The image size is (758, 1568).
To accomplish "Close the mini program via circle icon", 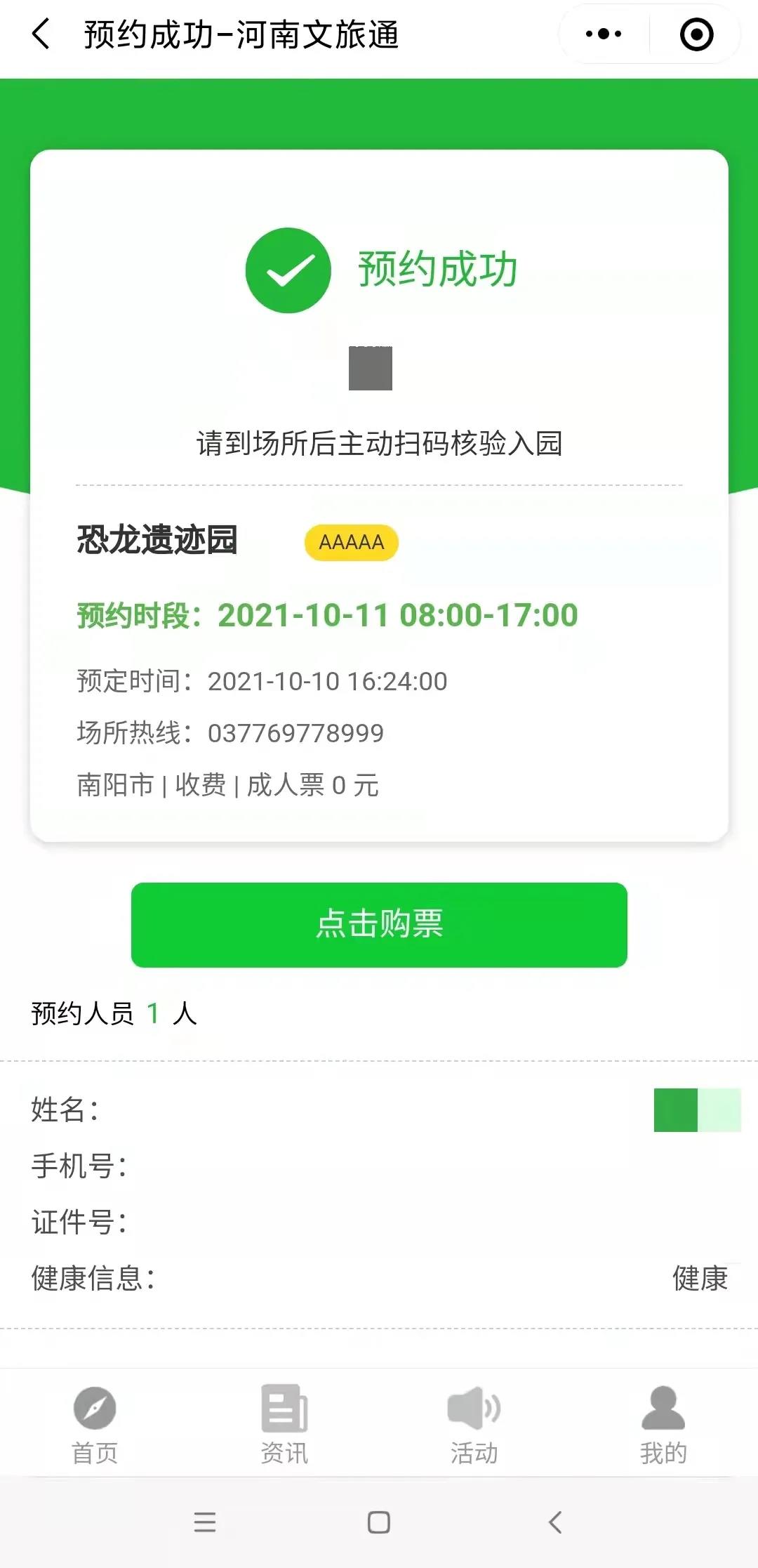I will coord(697,34).
